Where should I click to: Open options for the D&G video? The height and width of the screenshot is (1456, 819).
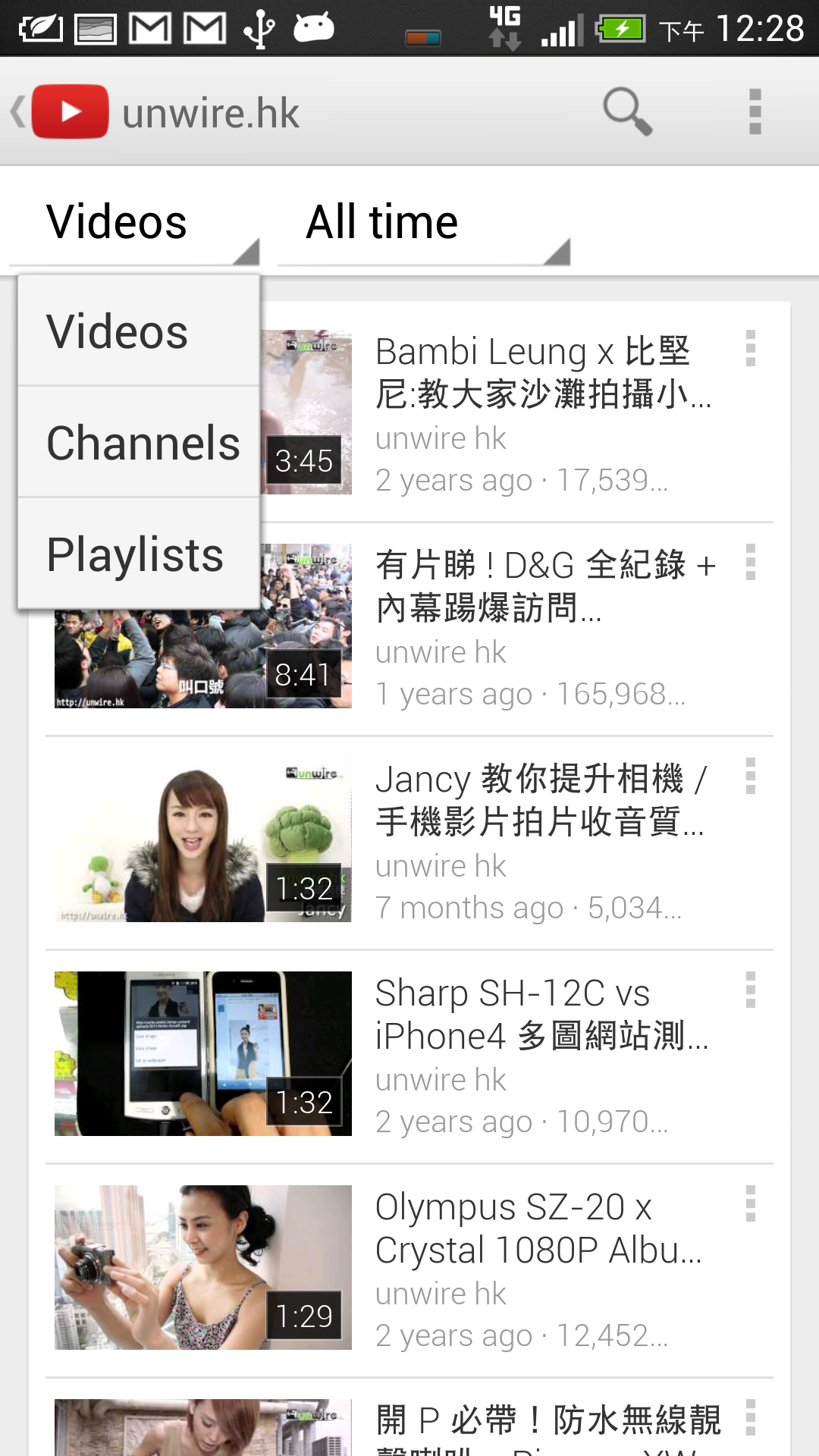coord(751,563)
